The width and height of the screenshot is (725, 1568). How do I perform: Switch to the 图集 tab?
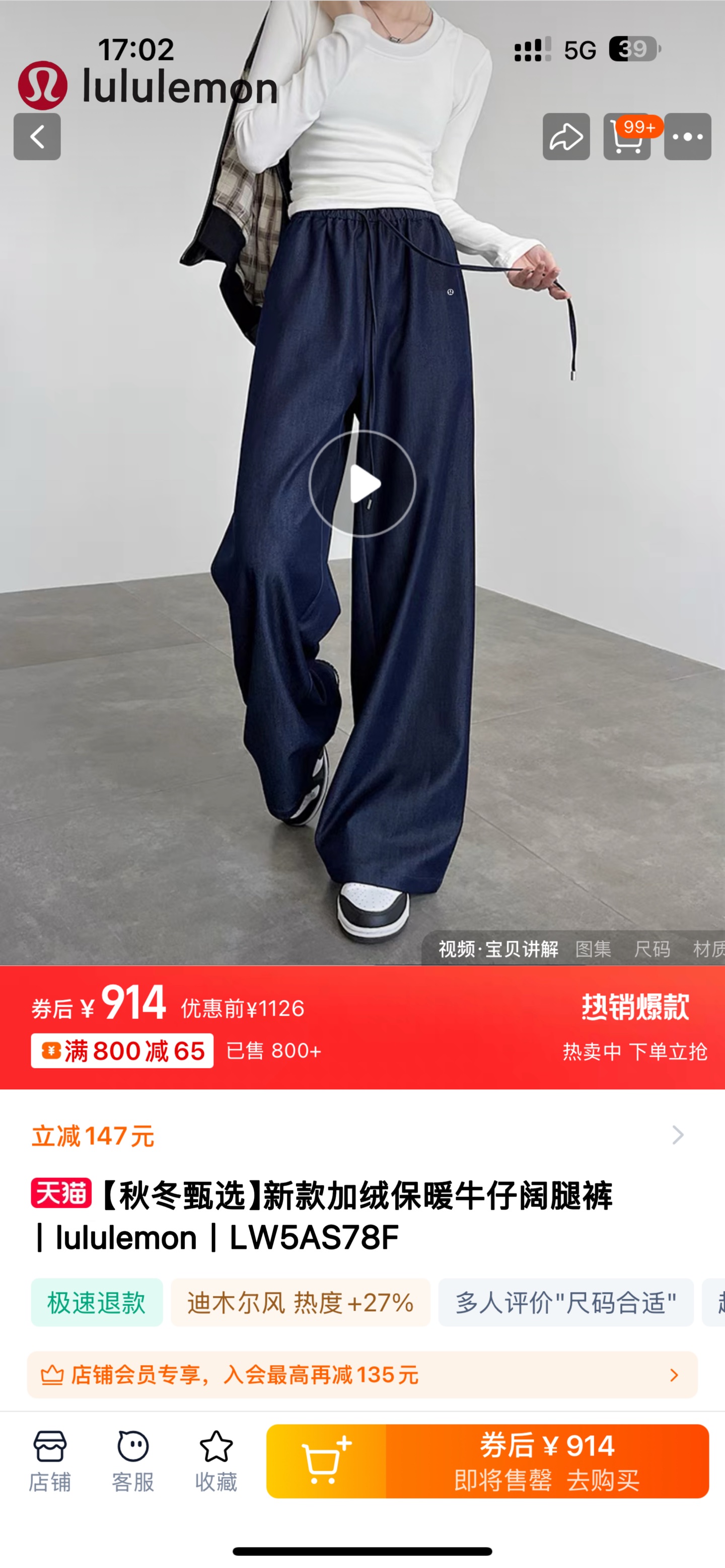(594, 949)
